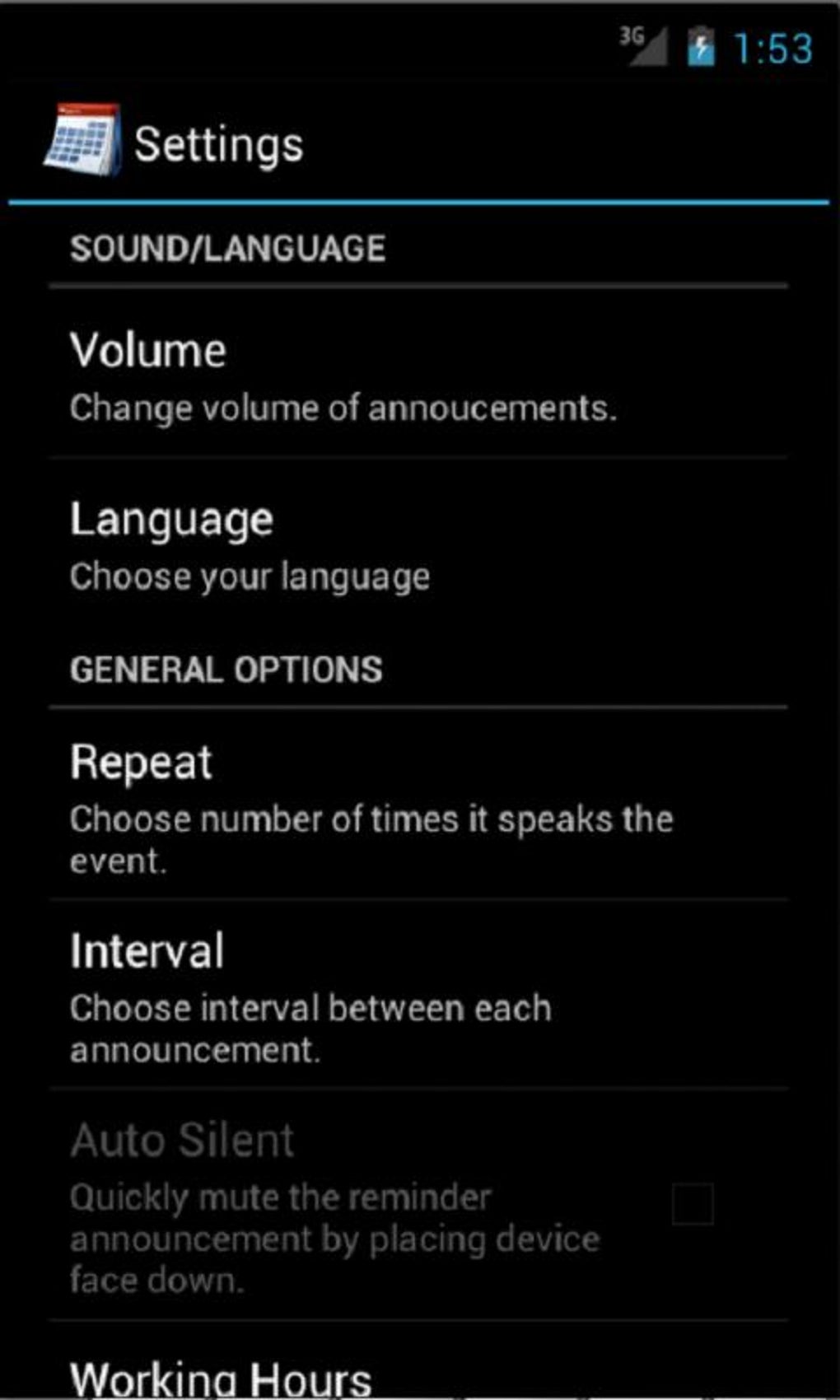Screen dimensions: 840x1400
Task: Tap the calendar app icon beside Settings
Action: click(82, 140)
